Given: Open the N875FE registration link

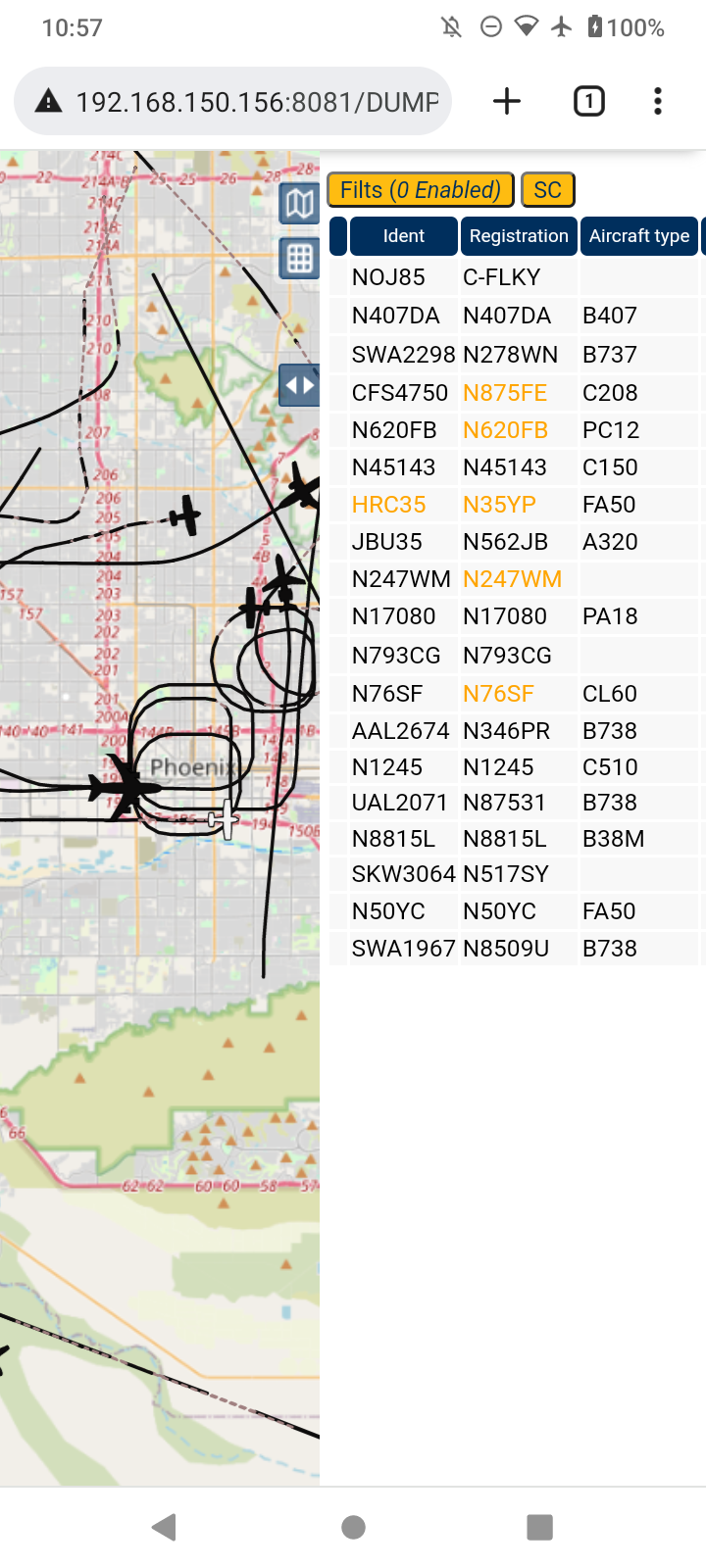Looking at the screenshot, I should (505, 393).
